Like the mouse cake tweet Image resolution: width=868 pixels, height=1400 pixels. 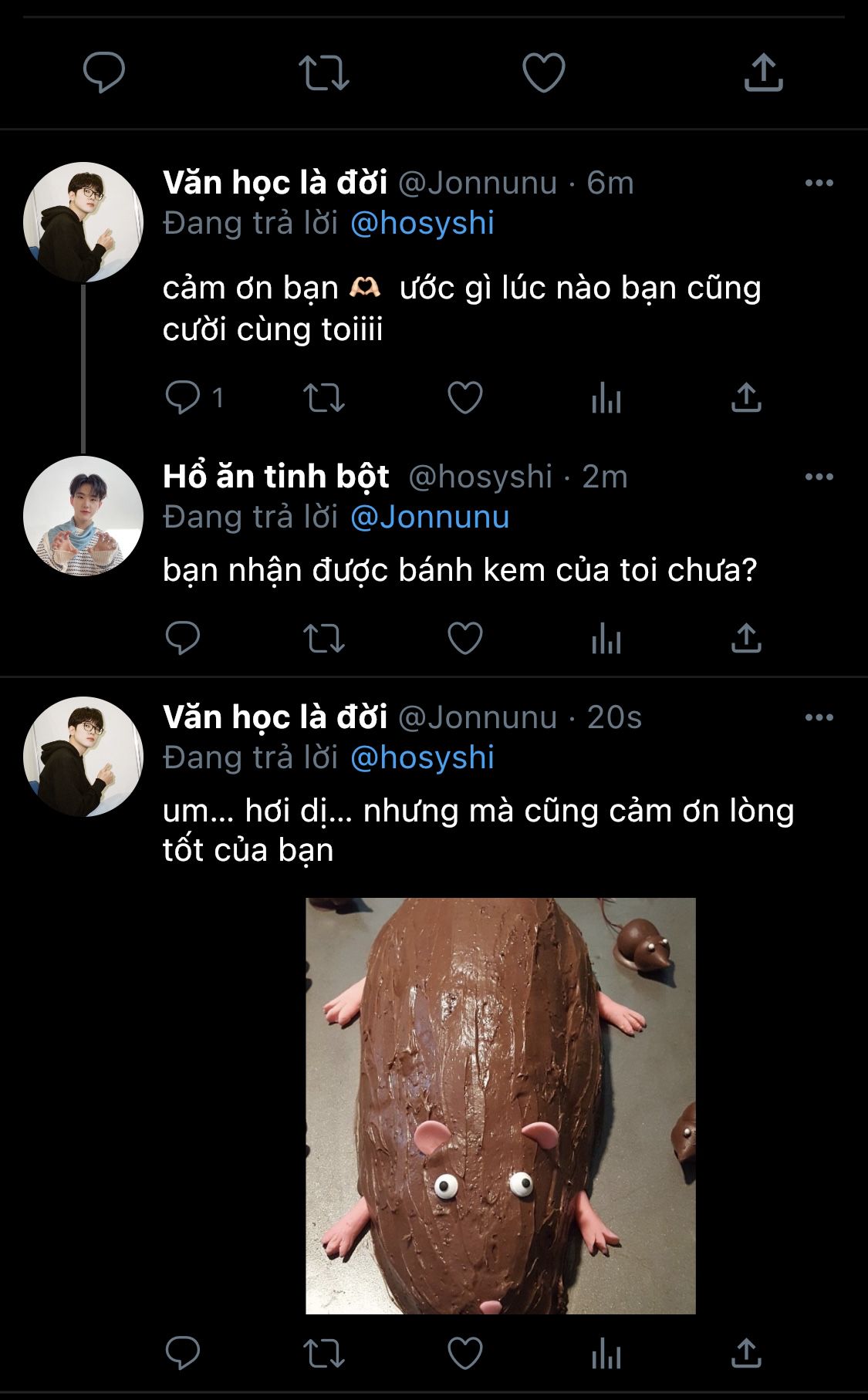tap(465, 1354)
